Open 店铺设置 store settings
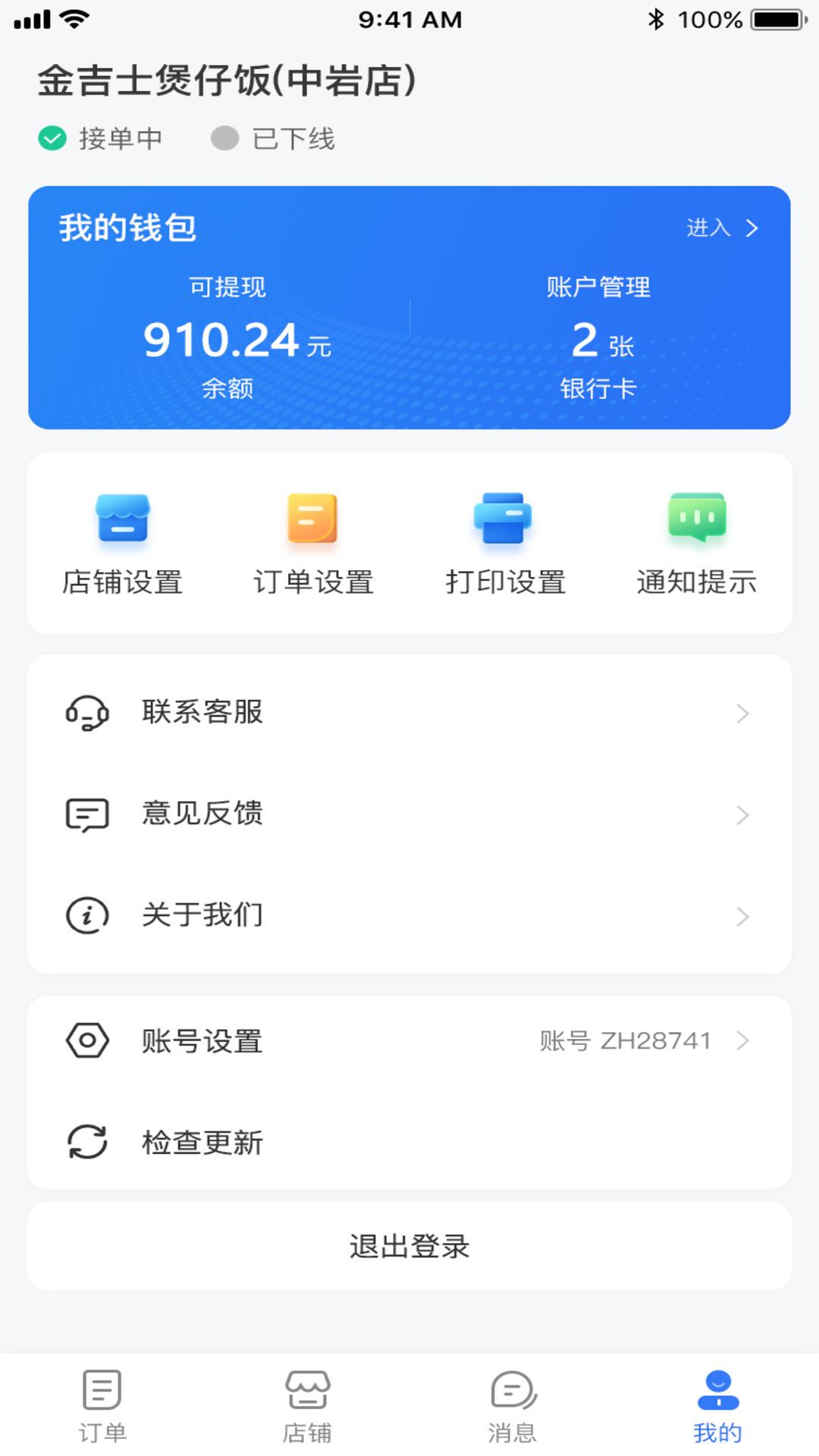819x1456 pixels. click(x=123, y=544)
